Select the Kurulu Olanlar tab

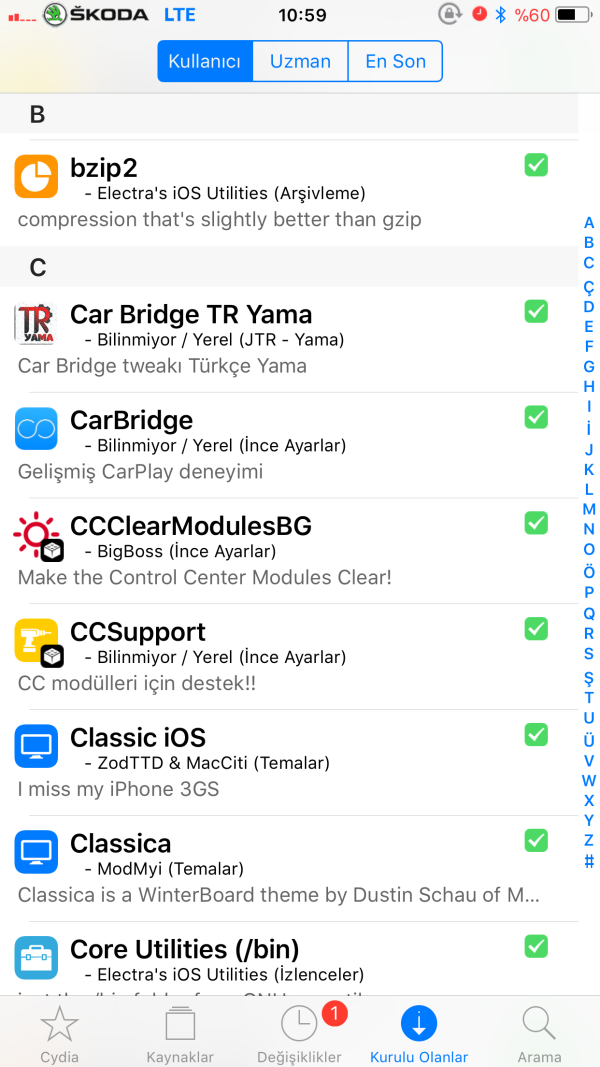point(419,1033)
